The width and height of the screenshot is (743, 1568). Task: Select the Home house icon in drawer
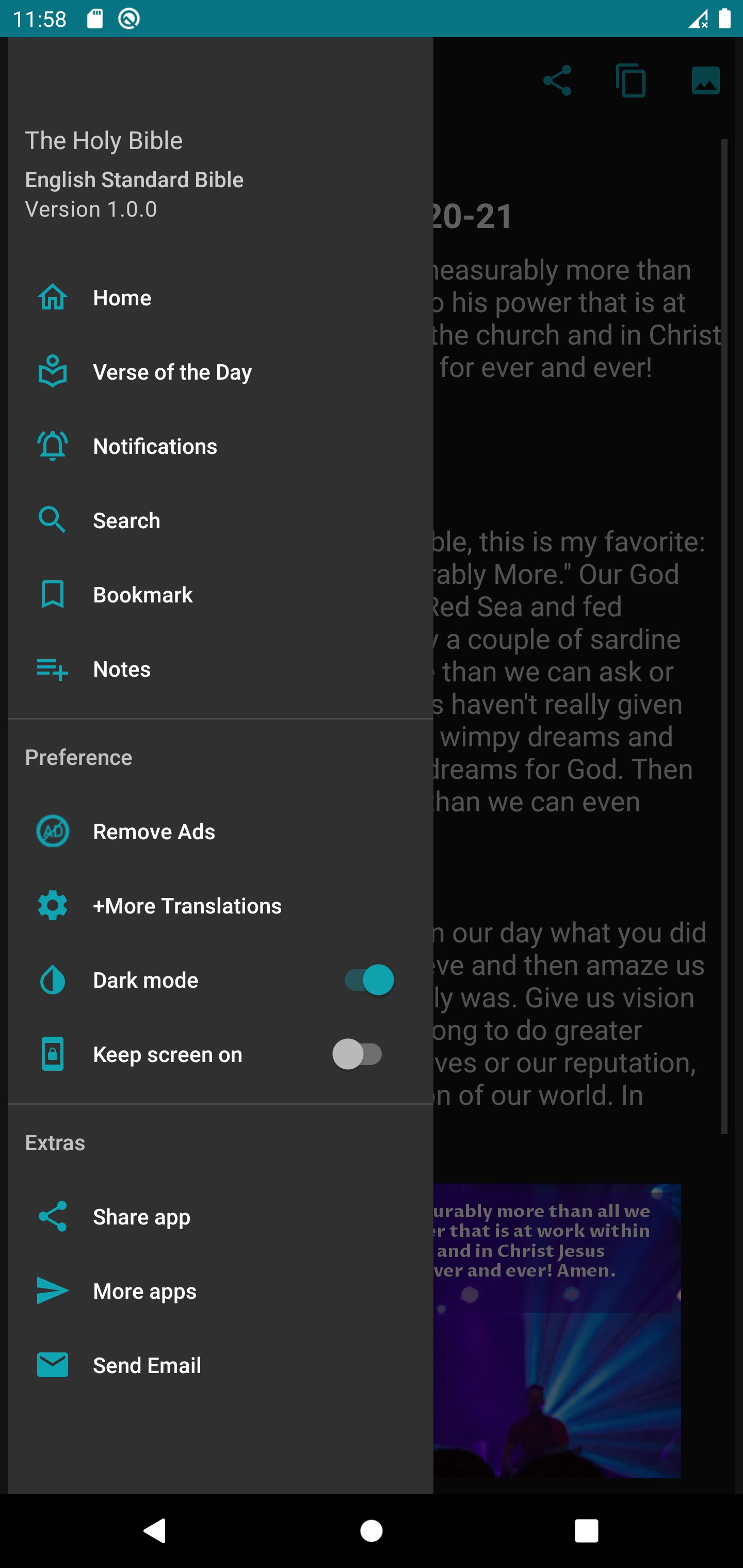tap(53, 298)
